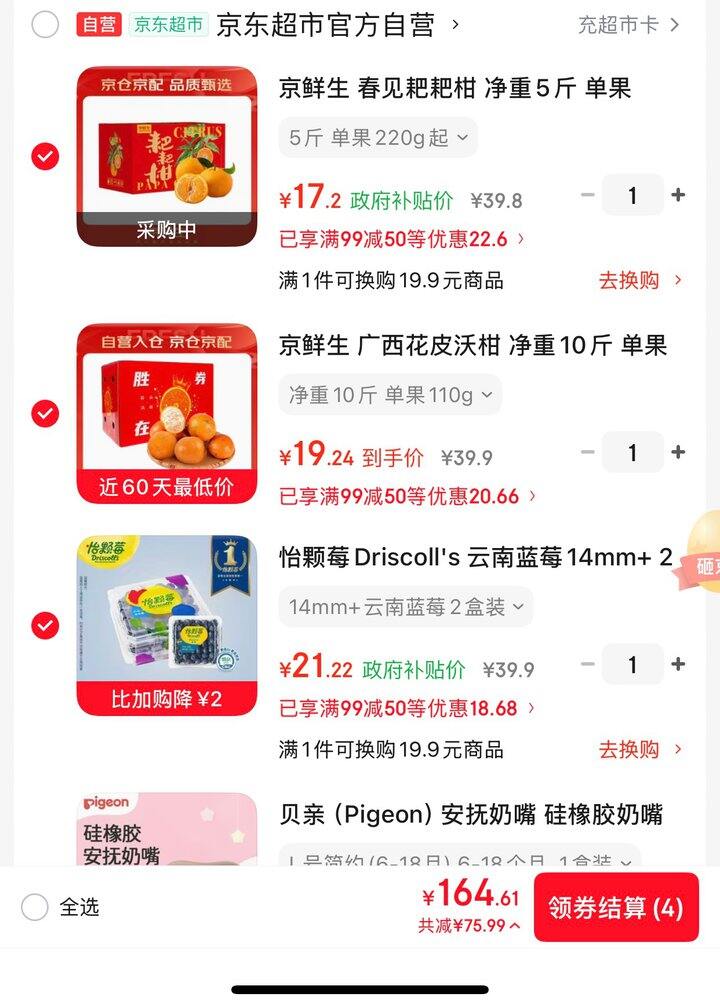Toggle the 全选 checkbox

tap(35, 907)
